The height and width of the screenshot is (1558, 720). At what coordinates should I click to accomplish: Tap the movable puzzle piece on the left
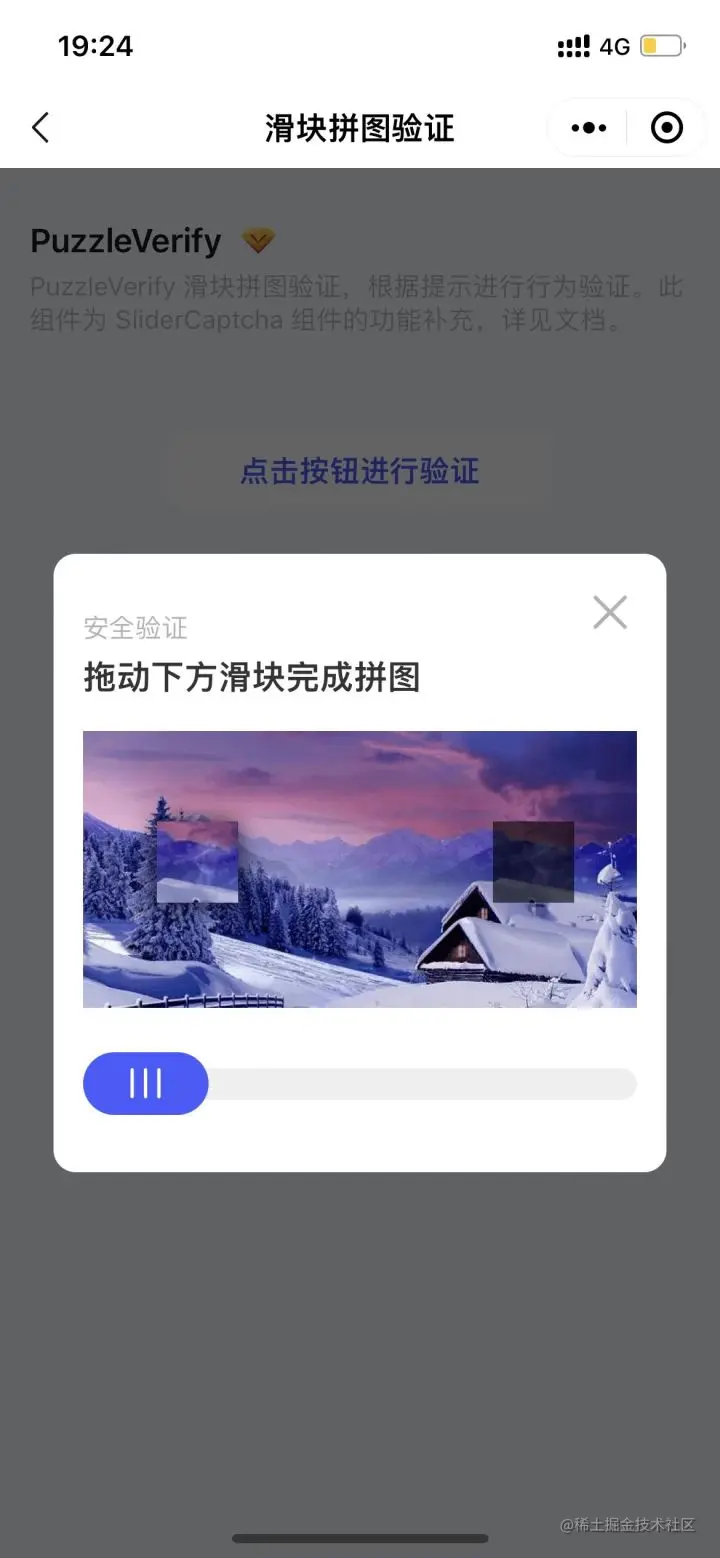tap(196, 861)
